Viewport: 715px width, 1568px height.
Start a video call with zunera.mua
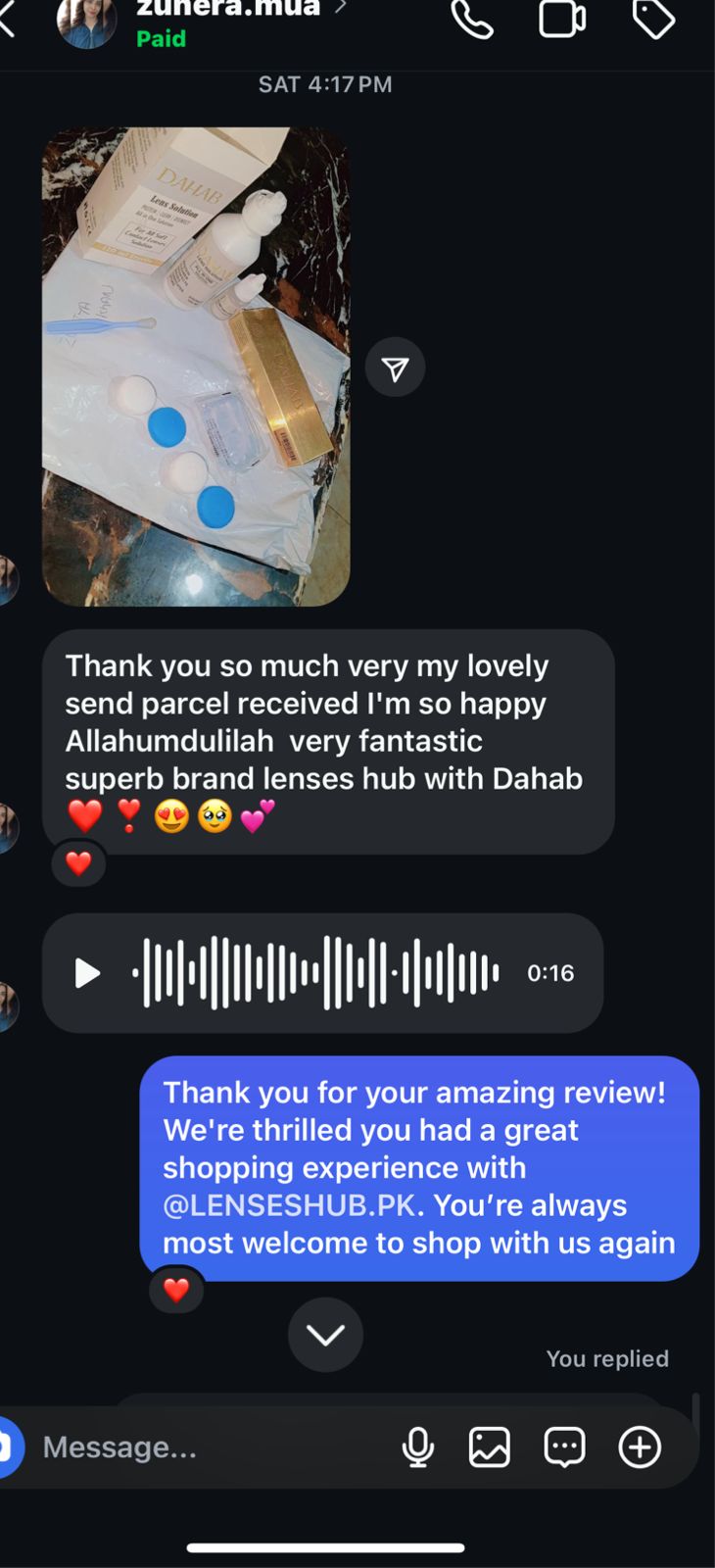coord(562,20)
